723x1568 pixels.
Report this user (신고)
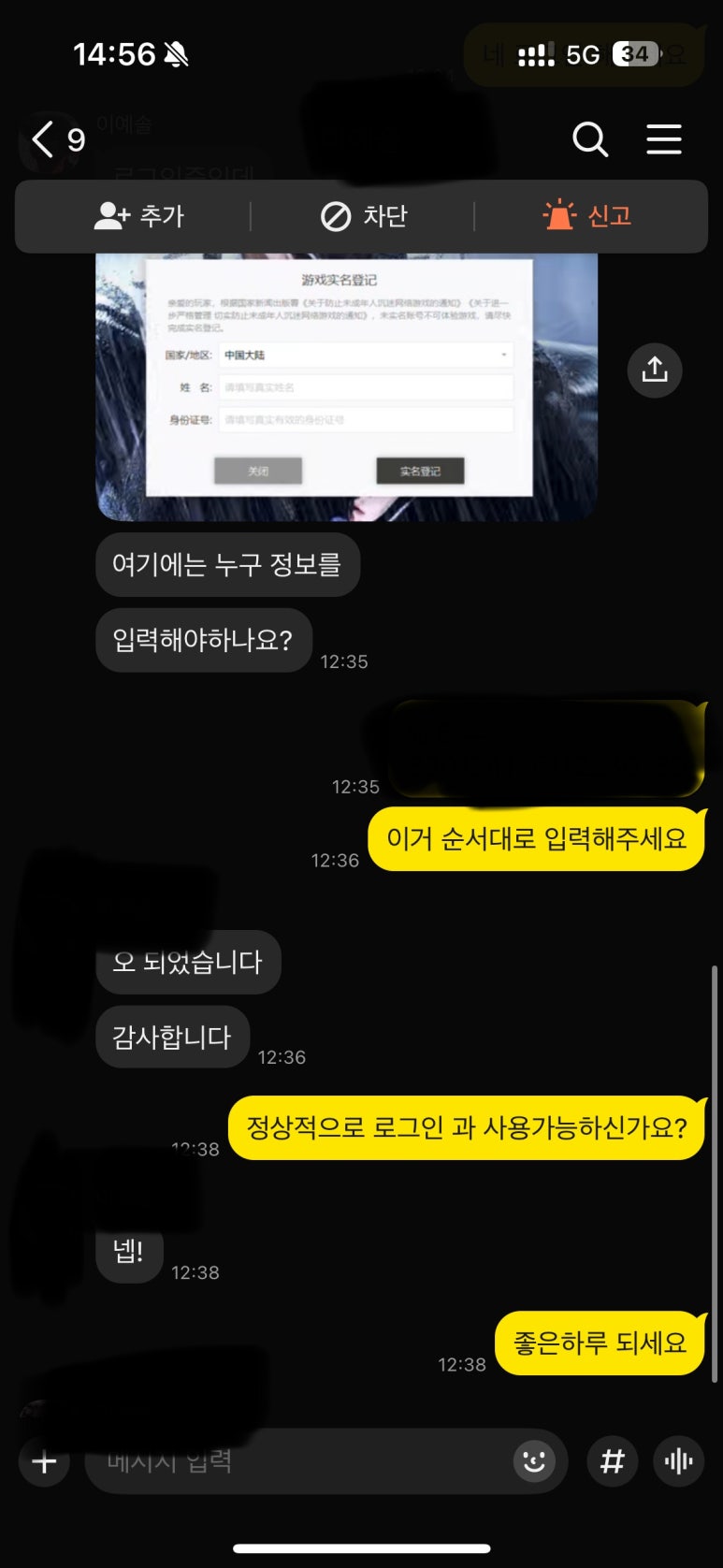pyautogui.click(x=587, y=216)
